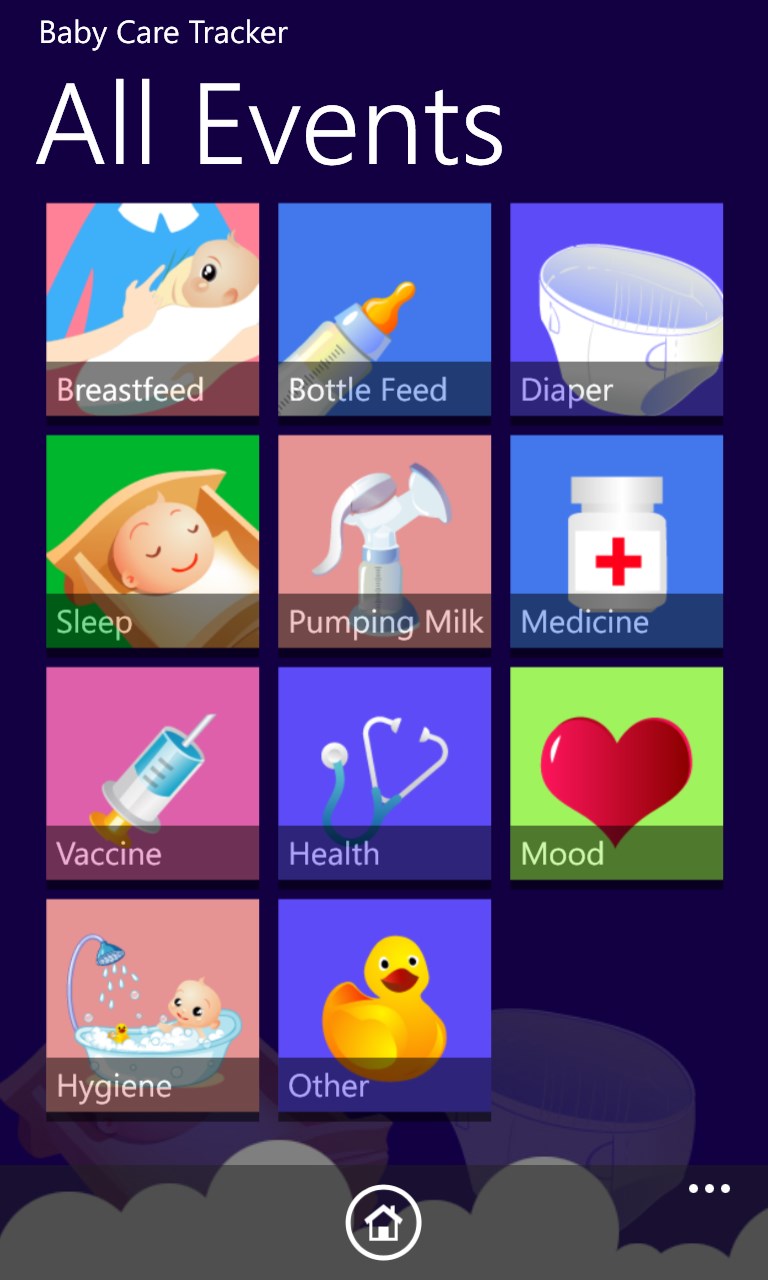Choose the Pumping Milk tile
The image size is (768, 1280).
[x=384, y=541]
